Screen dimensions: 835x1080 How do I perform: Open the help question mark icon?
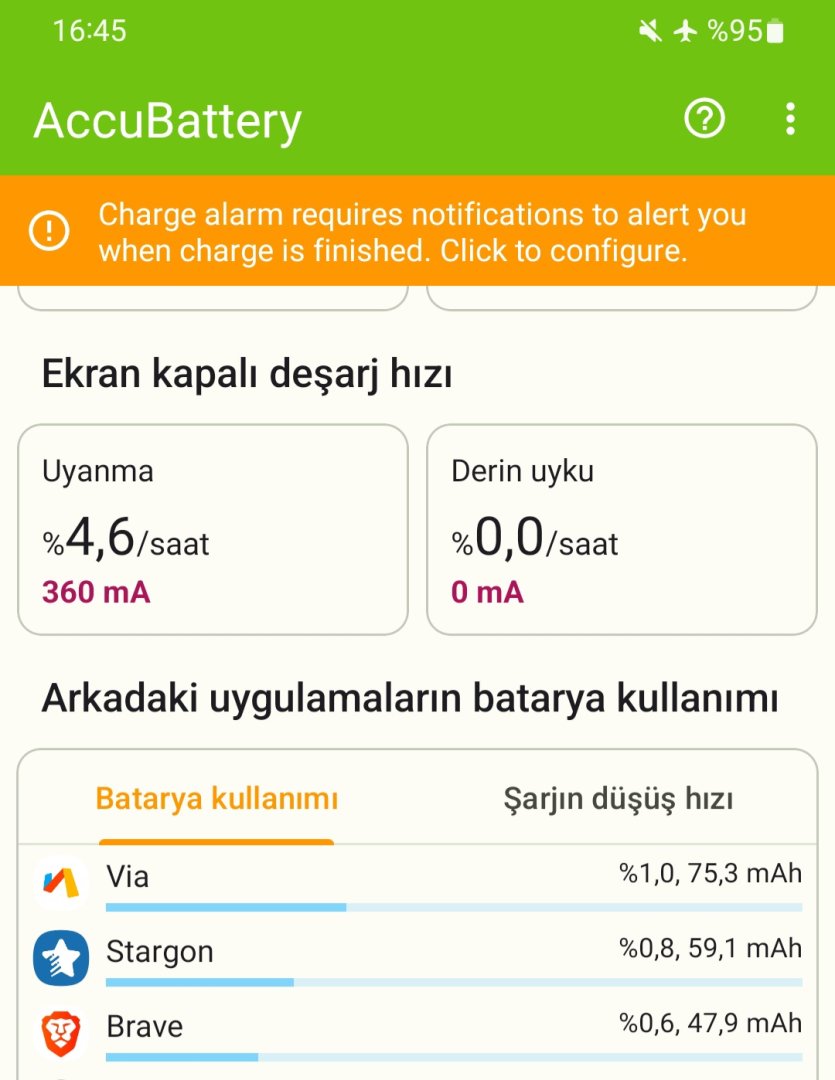[x=704, y=120]
